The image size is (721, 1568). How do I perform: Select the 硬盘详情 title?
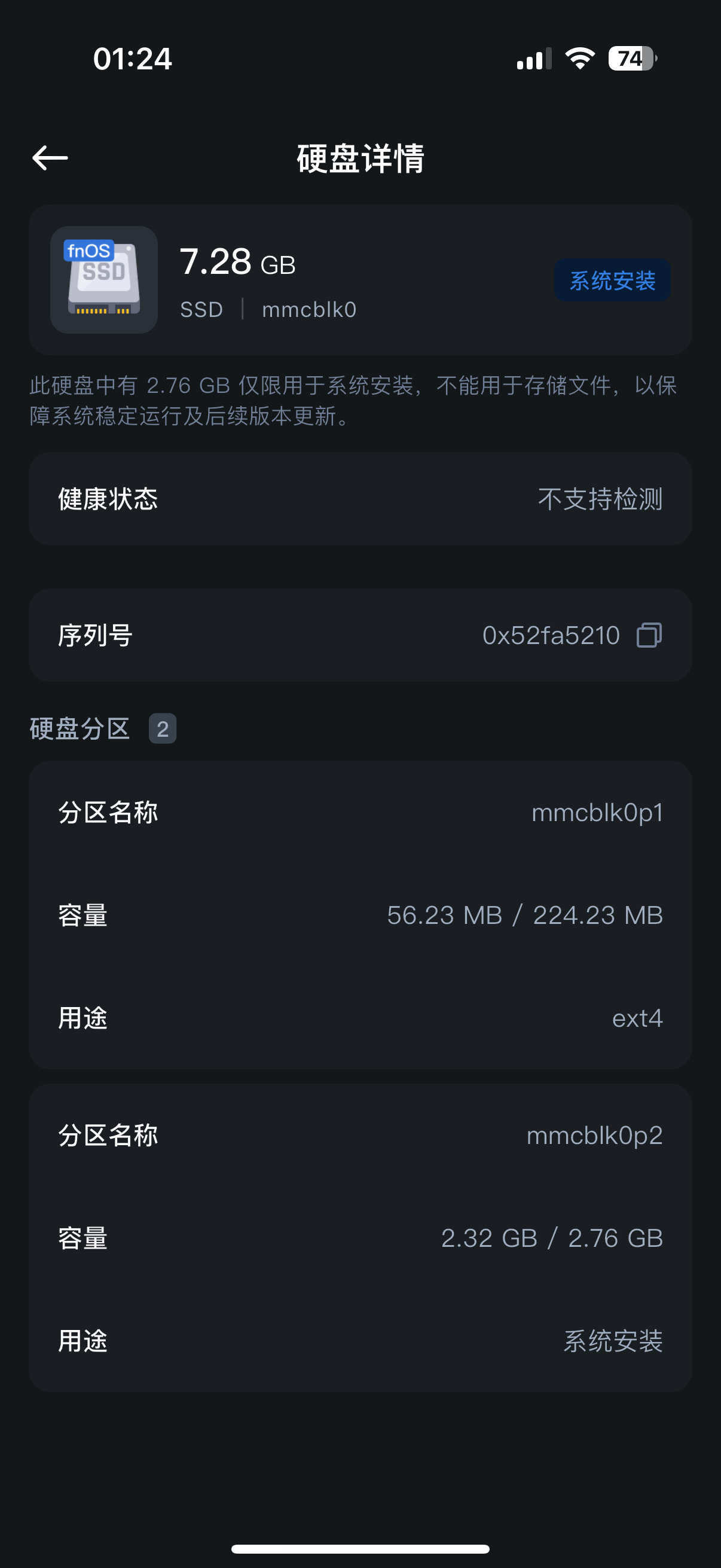[x=360, y=158]
